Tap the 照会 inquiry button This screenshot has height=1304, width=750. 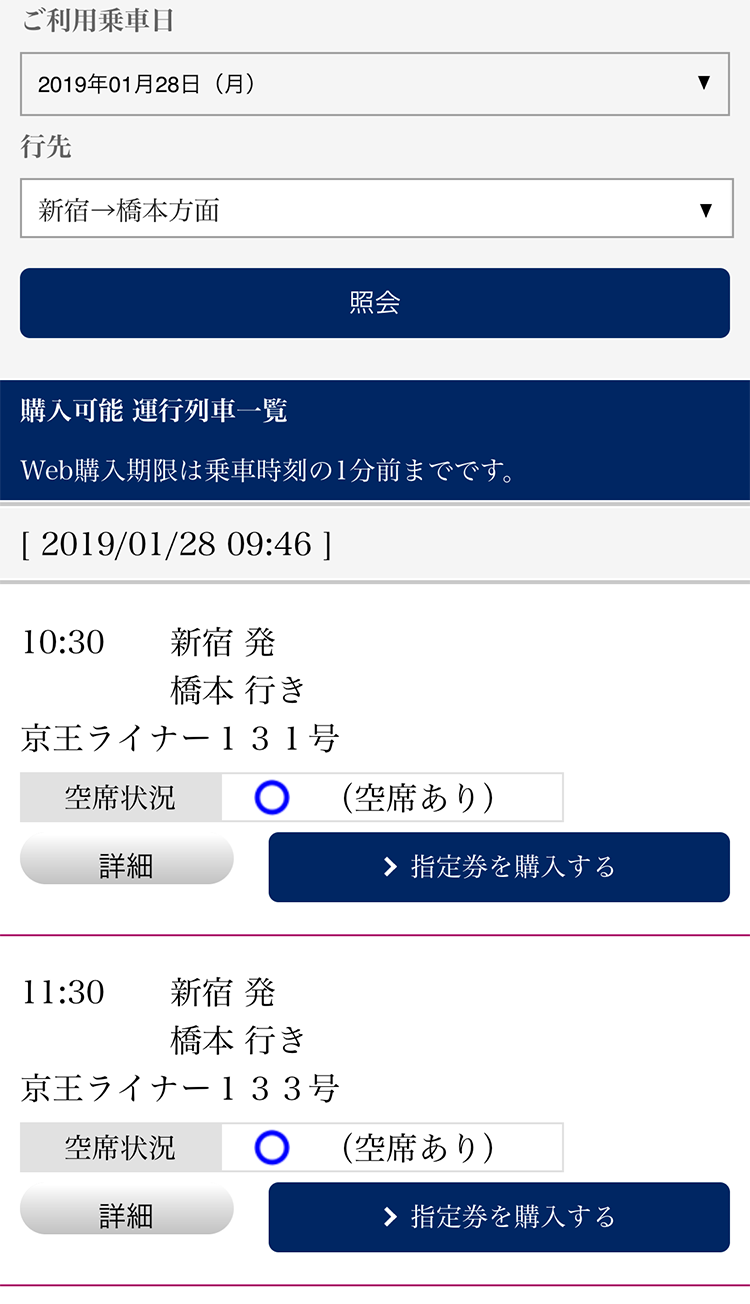coord(375,303)
